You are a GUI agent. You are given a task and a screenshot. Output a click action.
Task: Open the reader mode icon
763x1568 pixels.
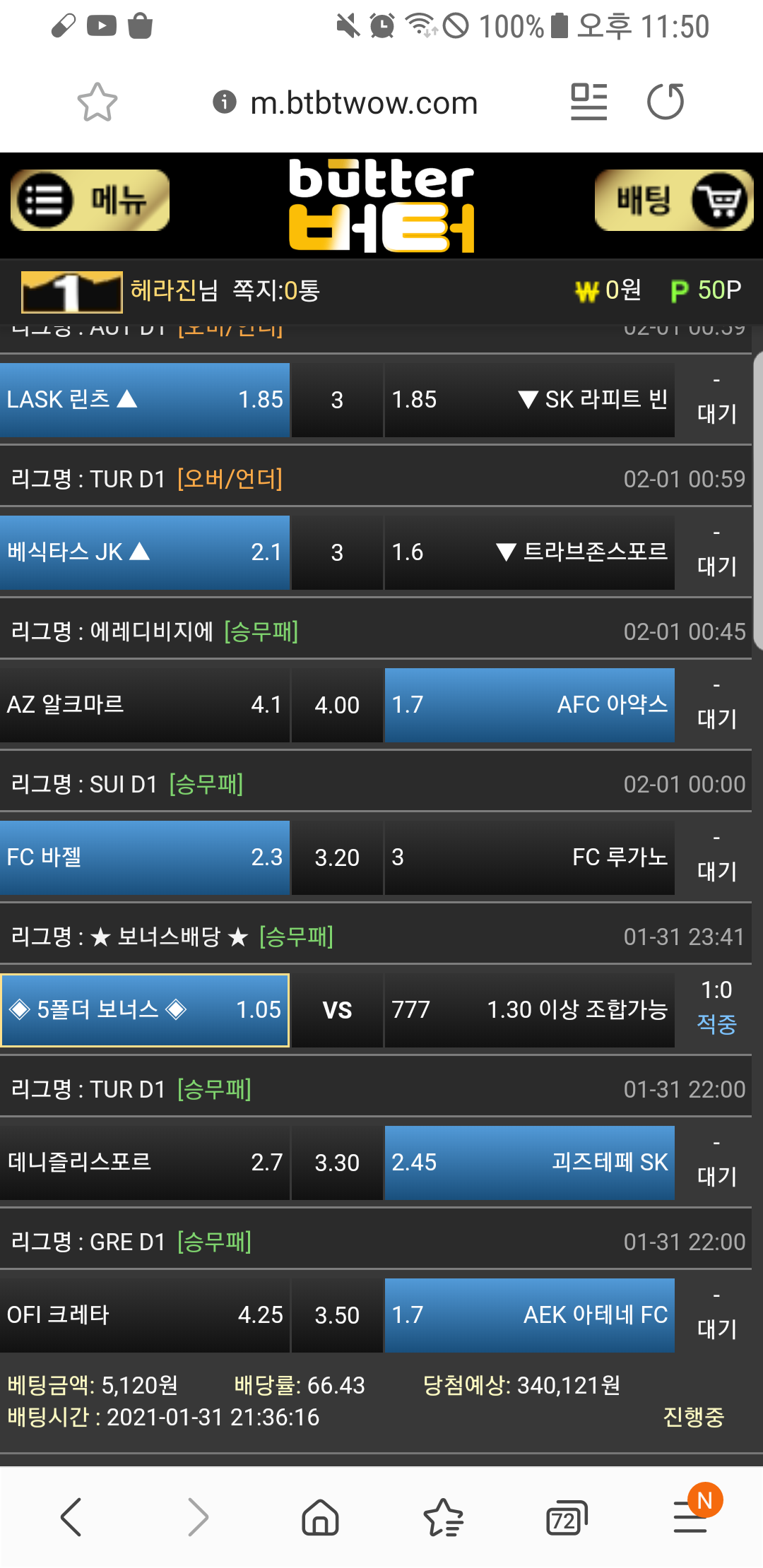[588, 102]
